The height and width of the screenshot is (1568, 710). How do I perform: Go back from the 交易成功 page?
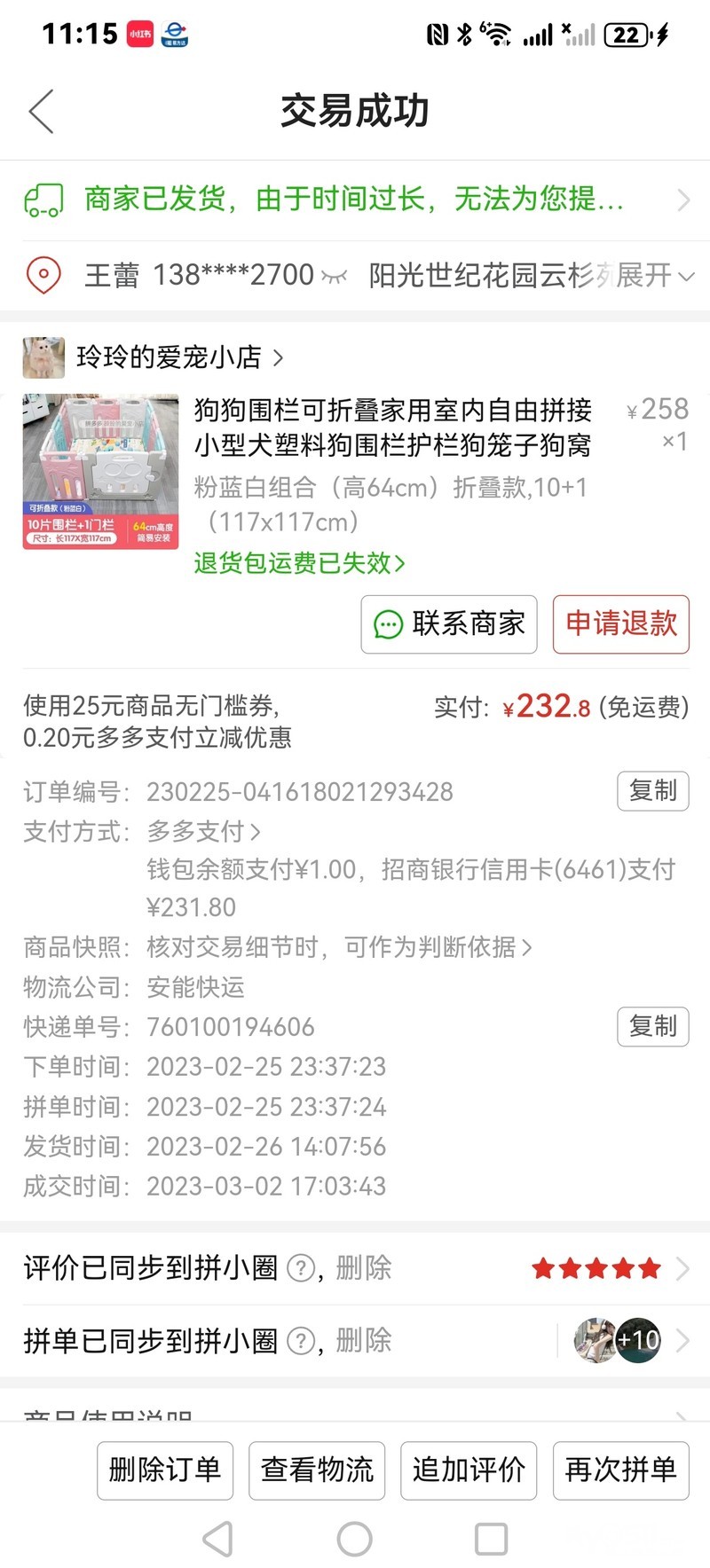pyautogui.click(x=42, y=112)
